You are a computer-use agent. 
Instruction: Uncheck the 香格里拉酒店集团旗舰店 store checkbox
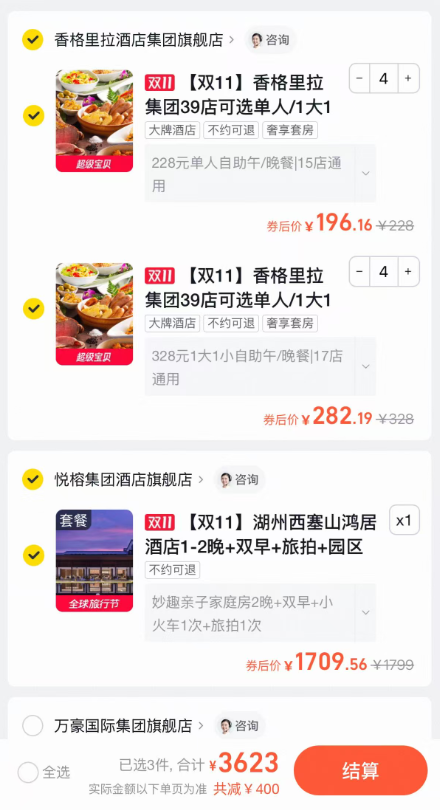pyautogui.click(x=33, y=40)
